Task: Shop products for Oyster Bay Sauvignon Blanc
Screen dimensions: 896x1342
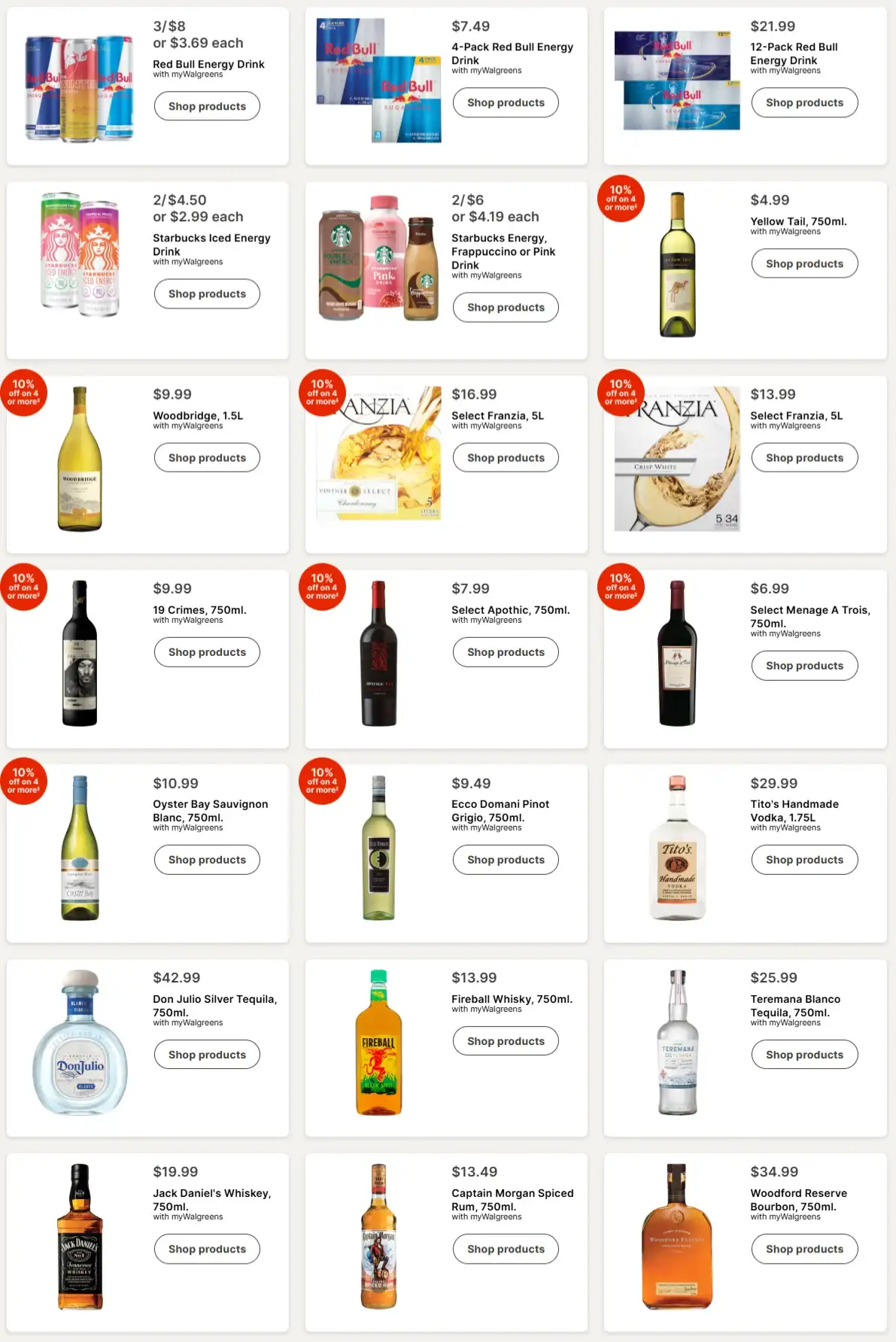Action: pyautogui.click(x=207, y=860)
